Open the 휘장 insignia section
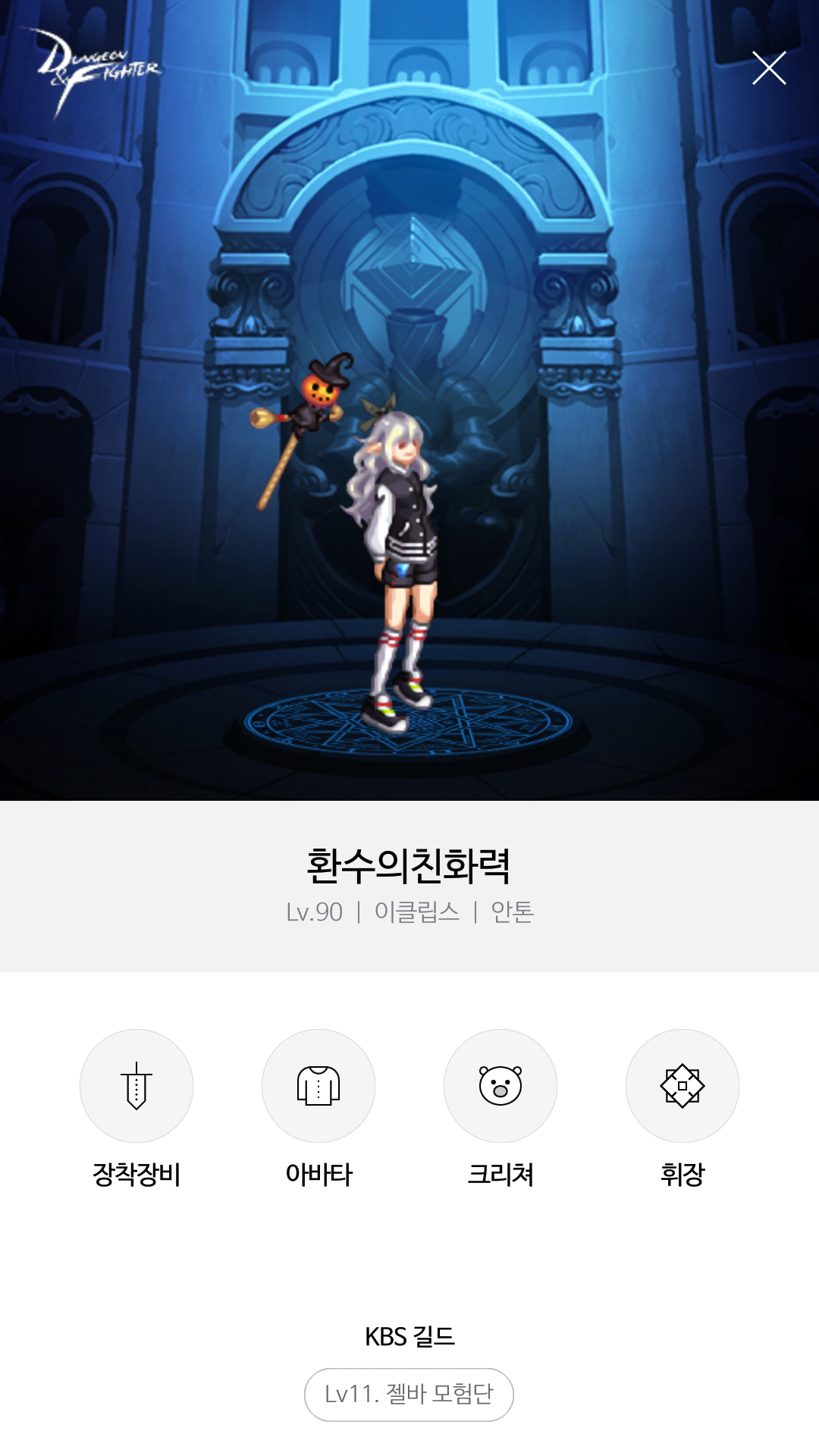819x1456 pixels. point(682,1086)
